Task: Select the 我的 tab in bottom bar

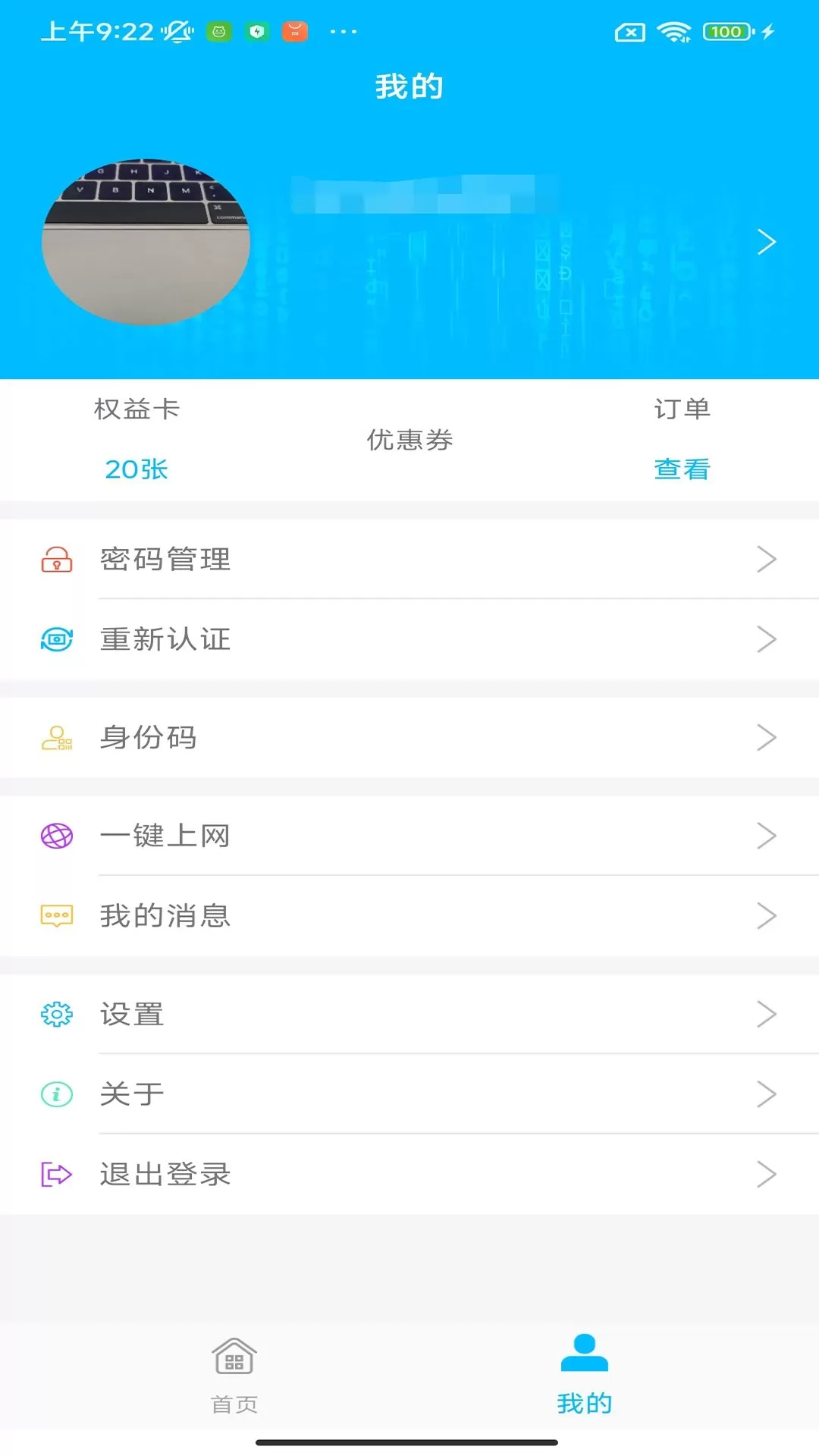Action: [x=584, y=1374]
